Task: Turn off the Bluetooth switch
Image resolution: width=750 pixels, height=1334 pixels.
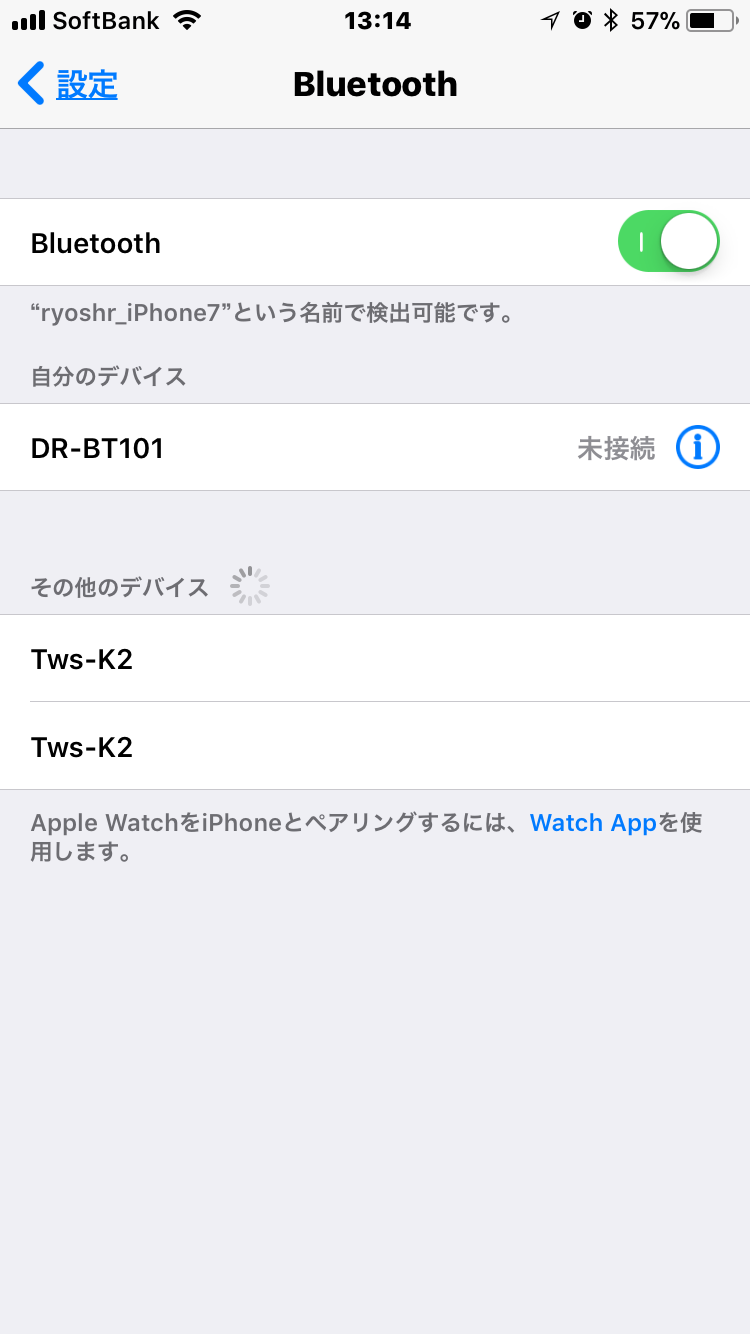Action: [x=669, y=242]
